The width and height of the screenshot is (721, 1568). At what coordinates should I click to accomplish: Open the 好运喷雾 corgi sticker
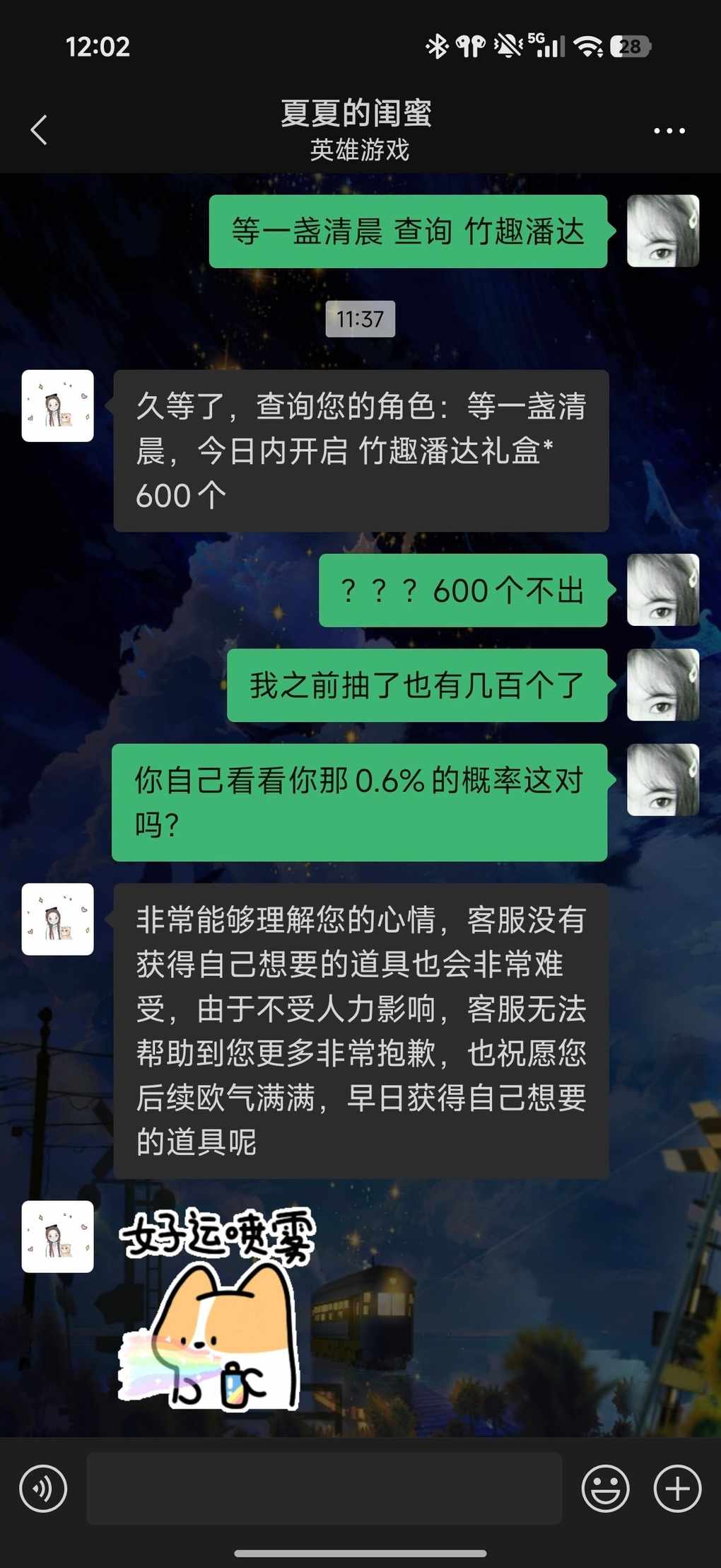coord(216,1308)
